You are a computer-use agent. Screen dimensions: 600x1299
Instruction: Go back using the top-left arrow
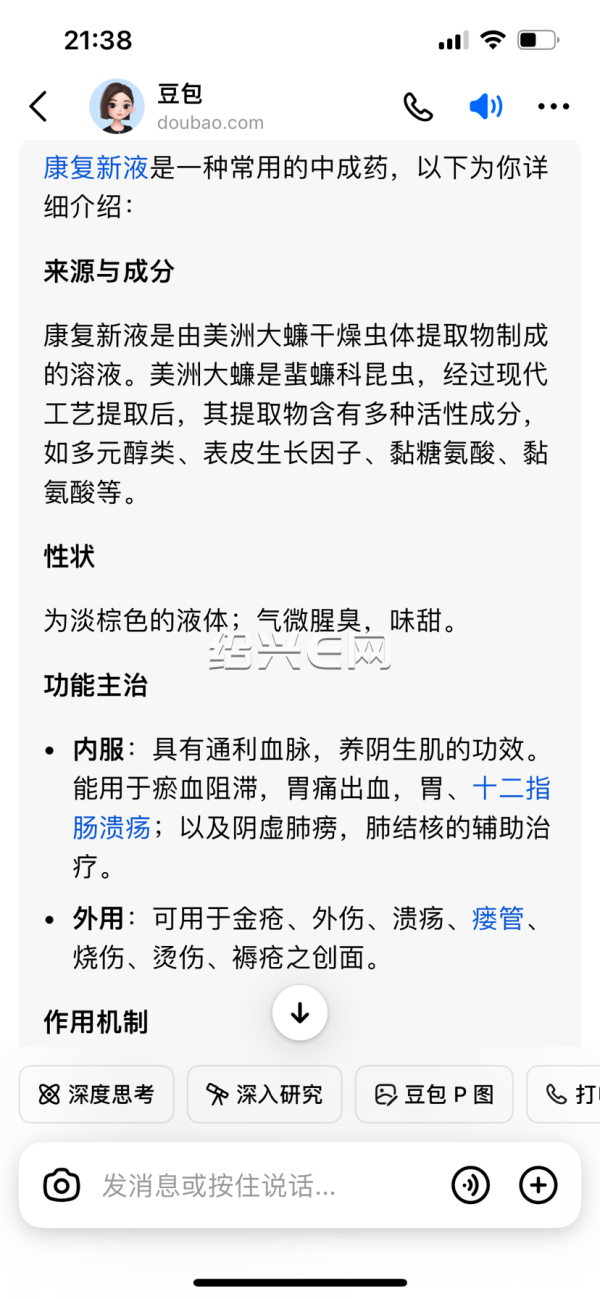pos(38,106)
